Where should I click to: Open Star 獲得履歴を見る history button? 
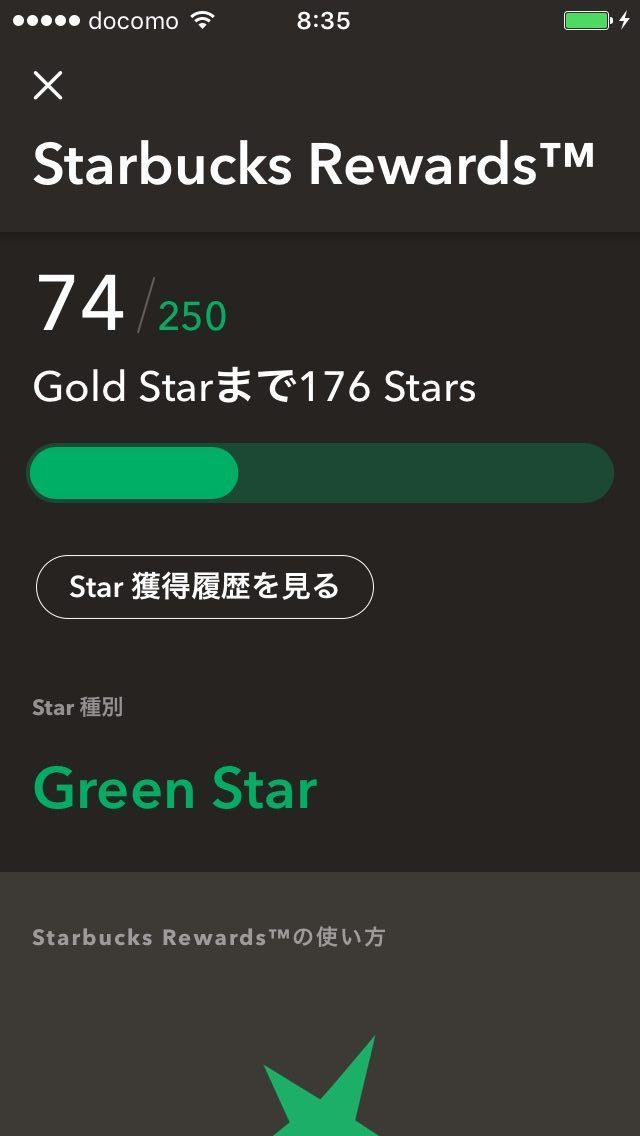tap(204, 587)
